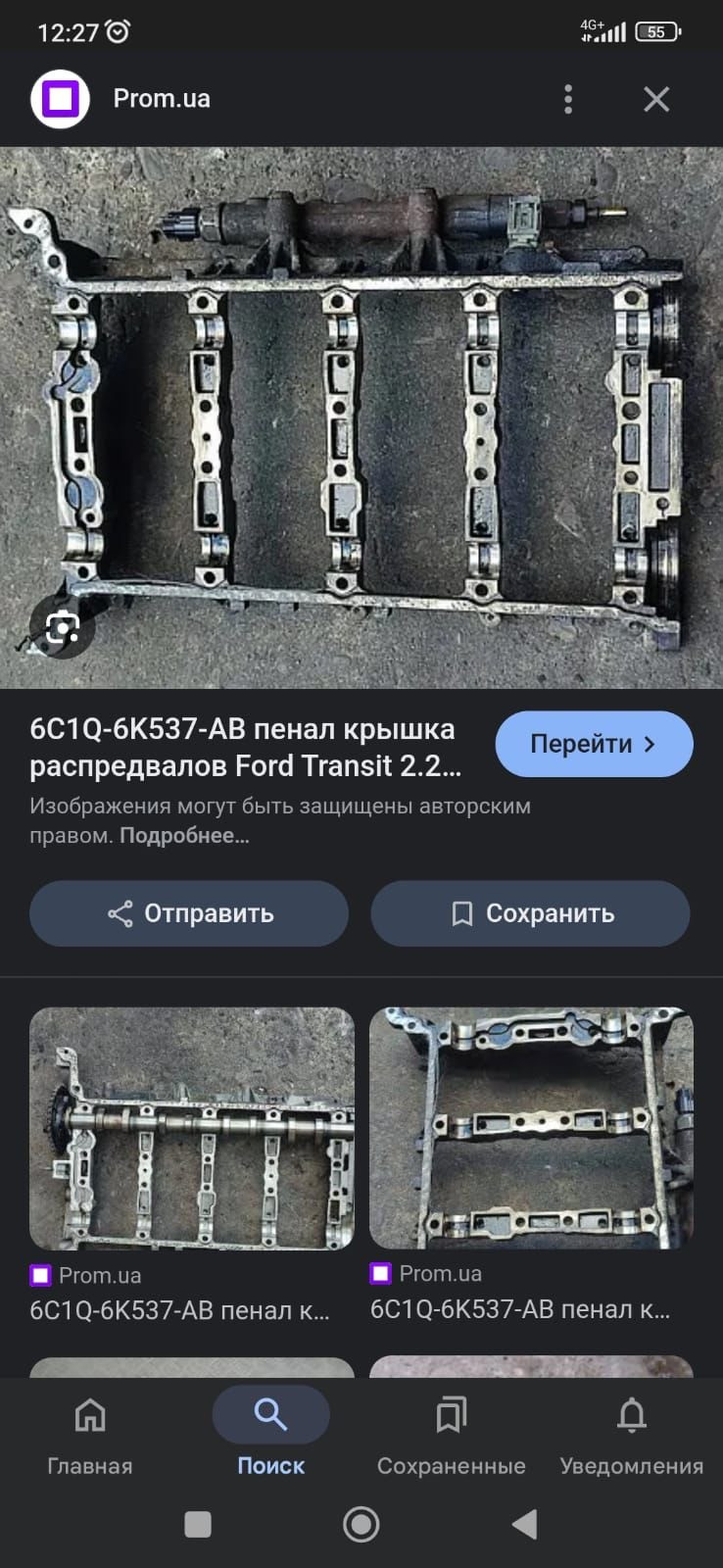Screen dimensions: 723x1568
Task: Close the image viewer
Action: tap(656, 99)
